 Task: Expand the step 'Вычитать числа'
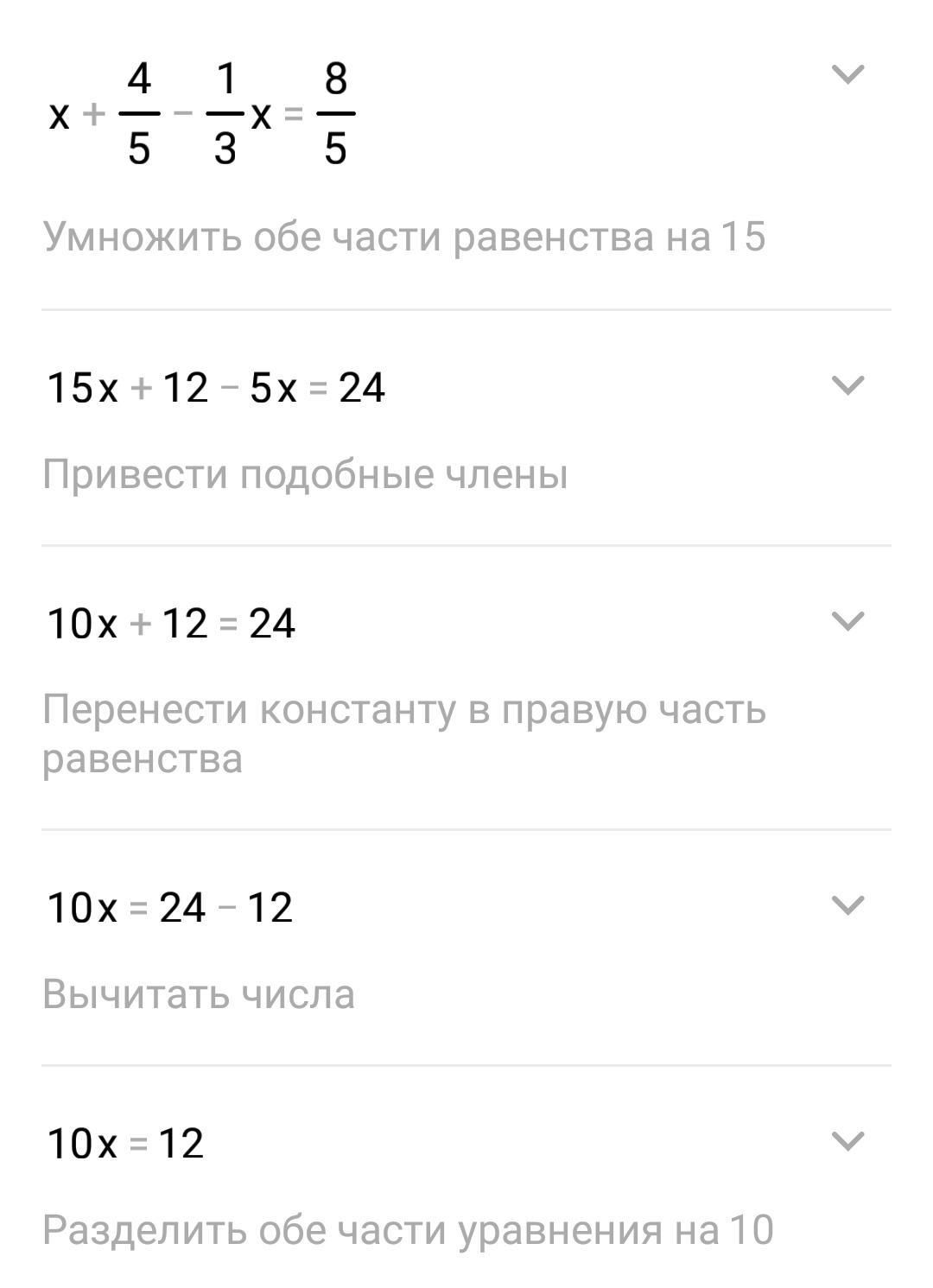847,905
